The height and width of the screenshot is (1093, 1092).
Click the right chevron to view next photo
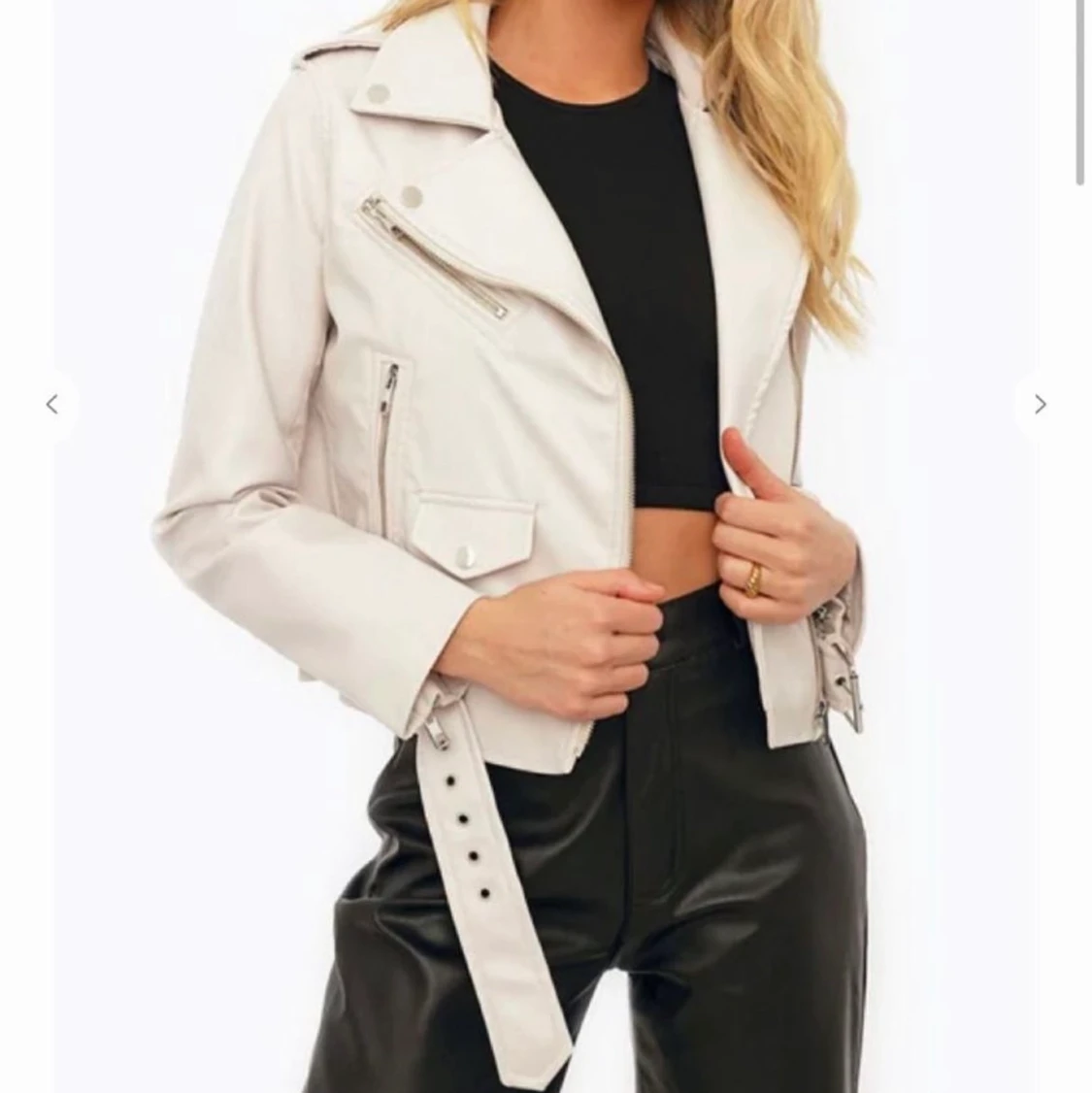1040,404
